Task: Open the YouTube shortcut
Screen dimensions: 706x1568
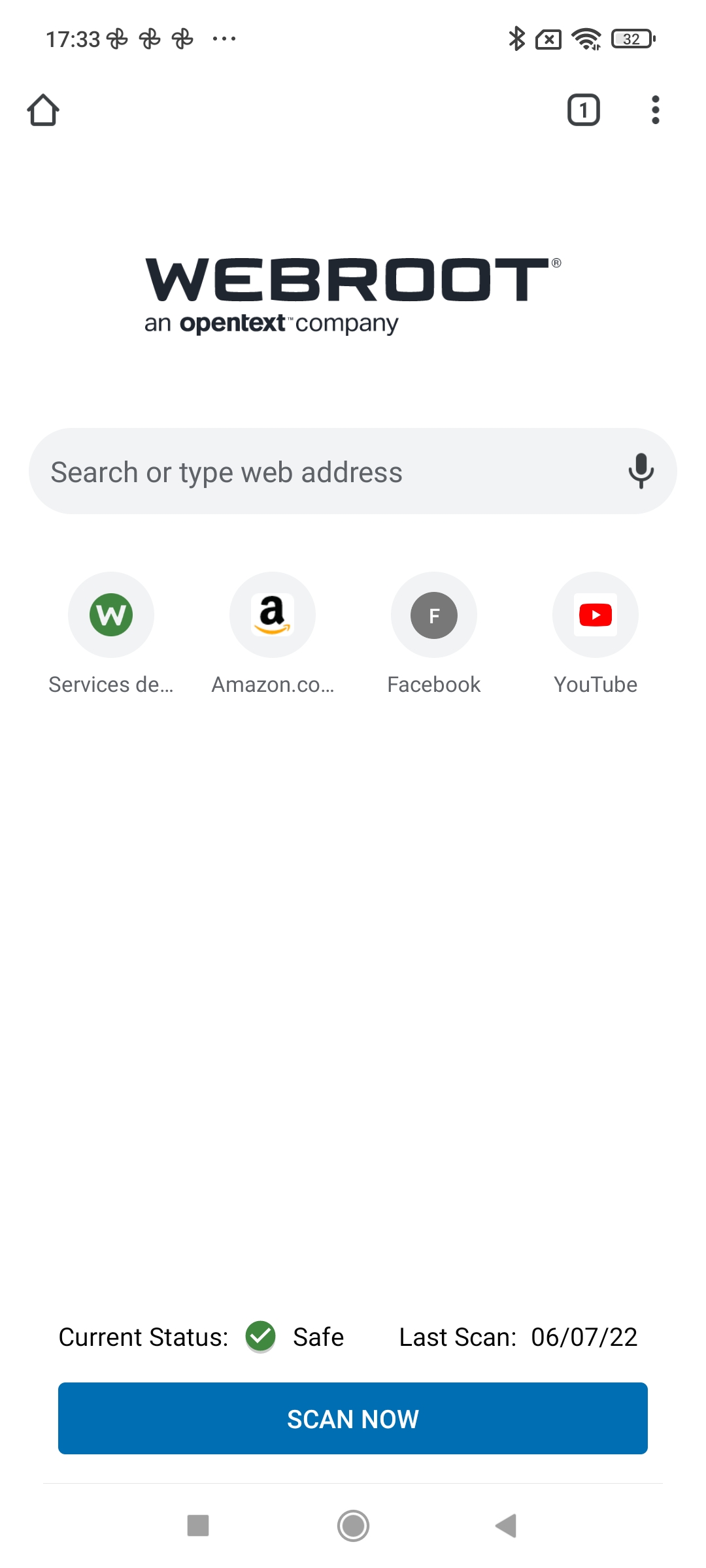Action: (x=595, y=614)
